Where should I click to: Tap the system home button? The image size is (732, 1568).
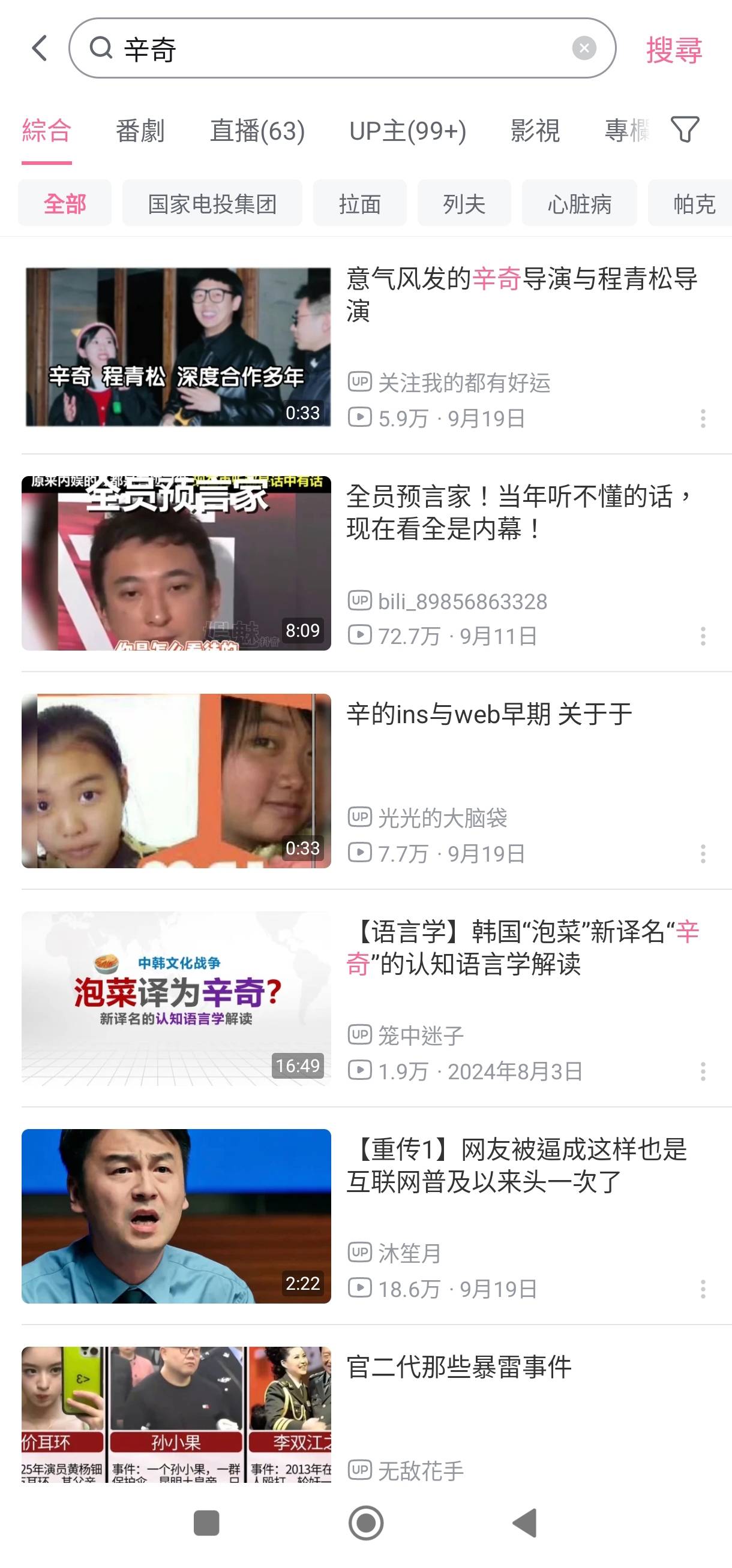[366, 1524]
